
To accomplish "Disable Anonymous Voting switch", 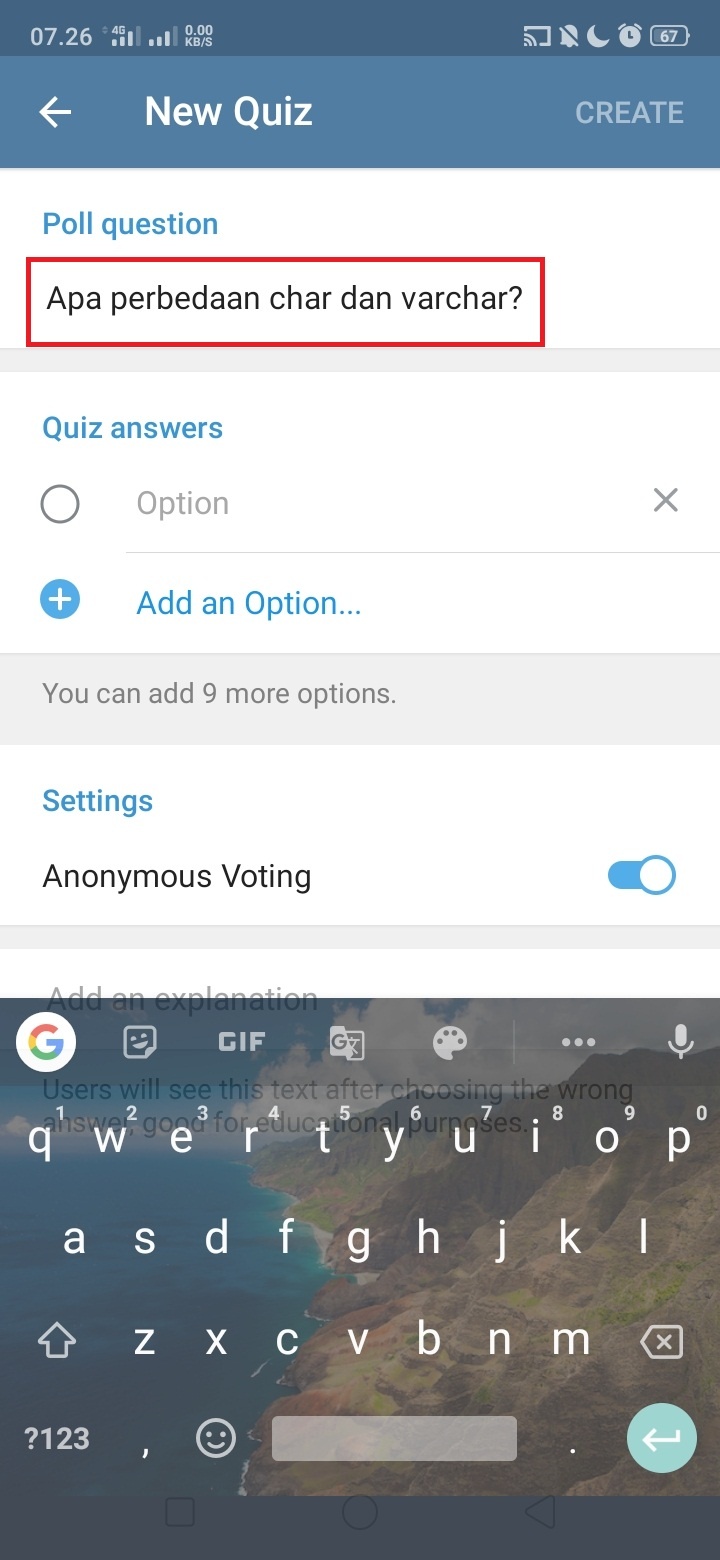I will pyautogui.click(x=641, y=876).
